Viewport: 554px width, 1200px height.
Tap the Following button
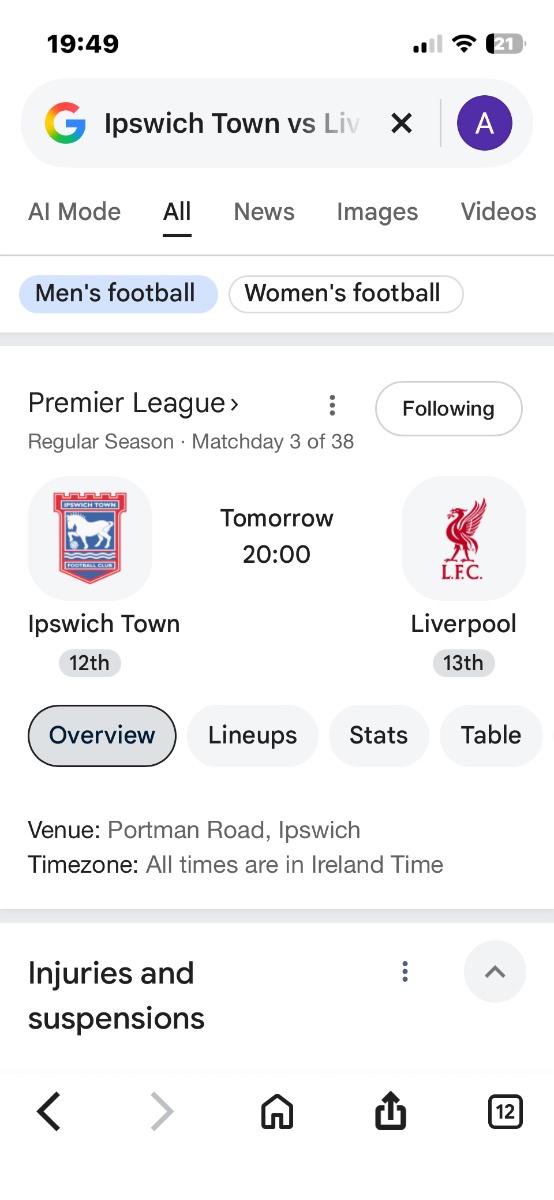tap(448, 408)
